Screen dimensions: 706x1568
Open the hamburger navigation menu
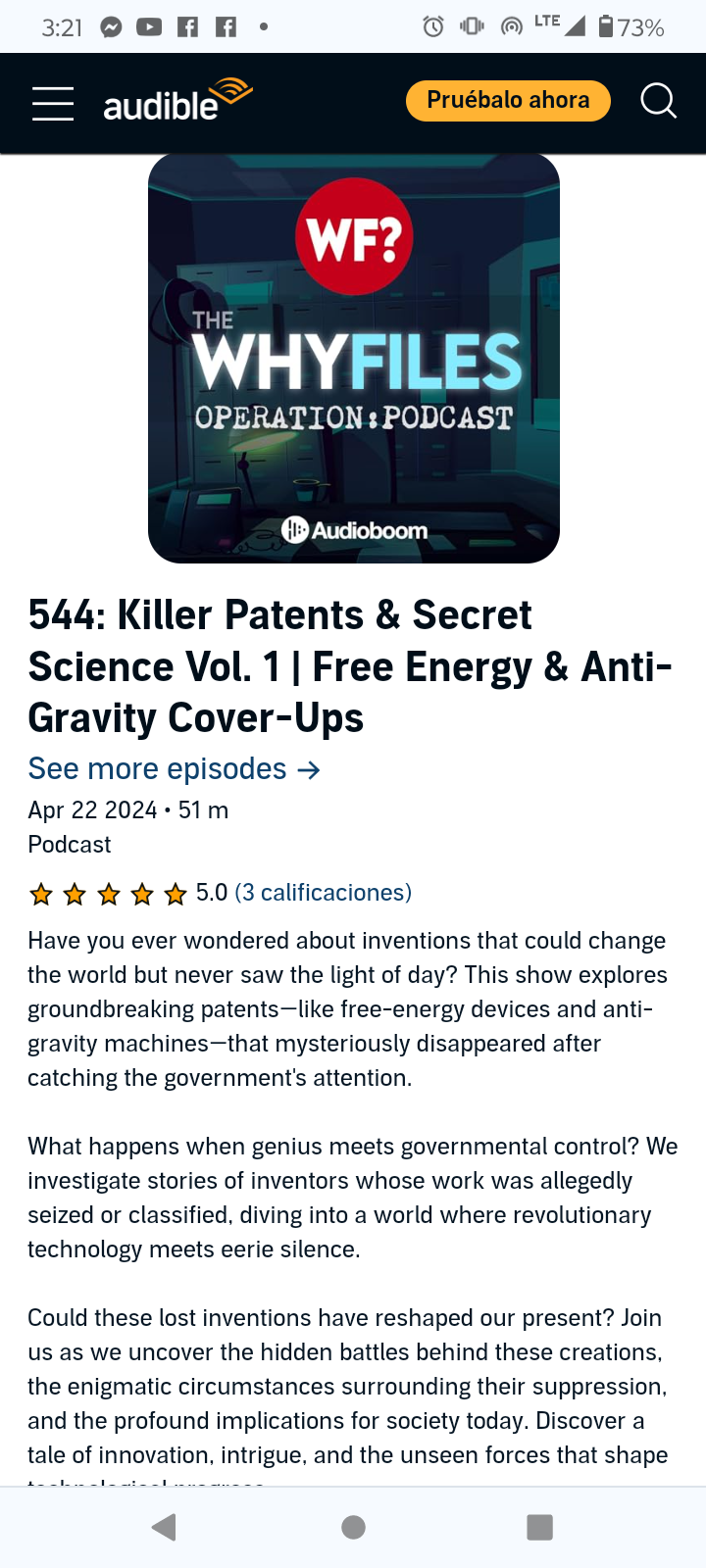53,103
